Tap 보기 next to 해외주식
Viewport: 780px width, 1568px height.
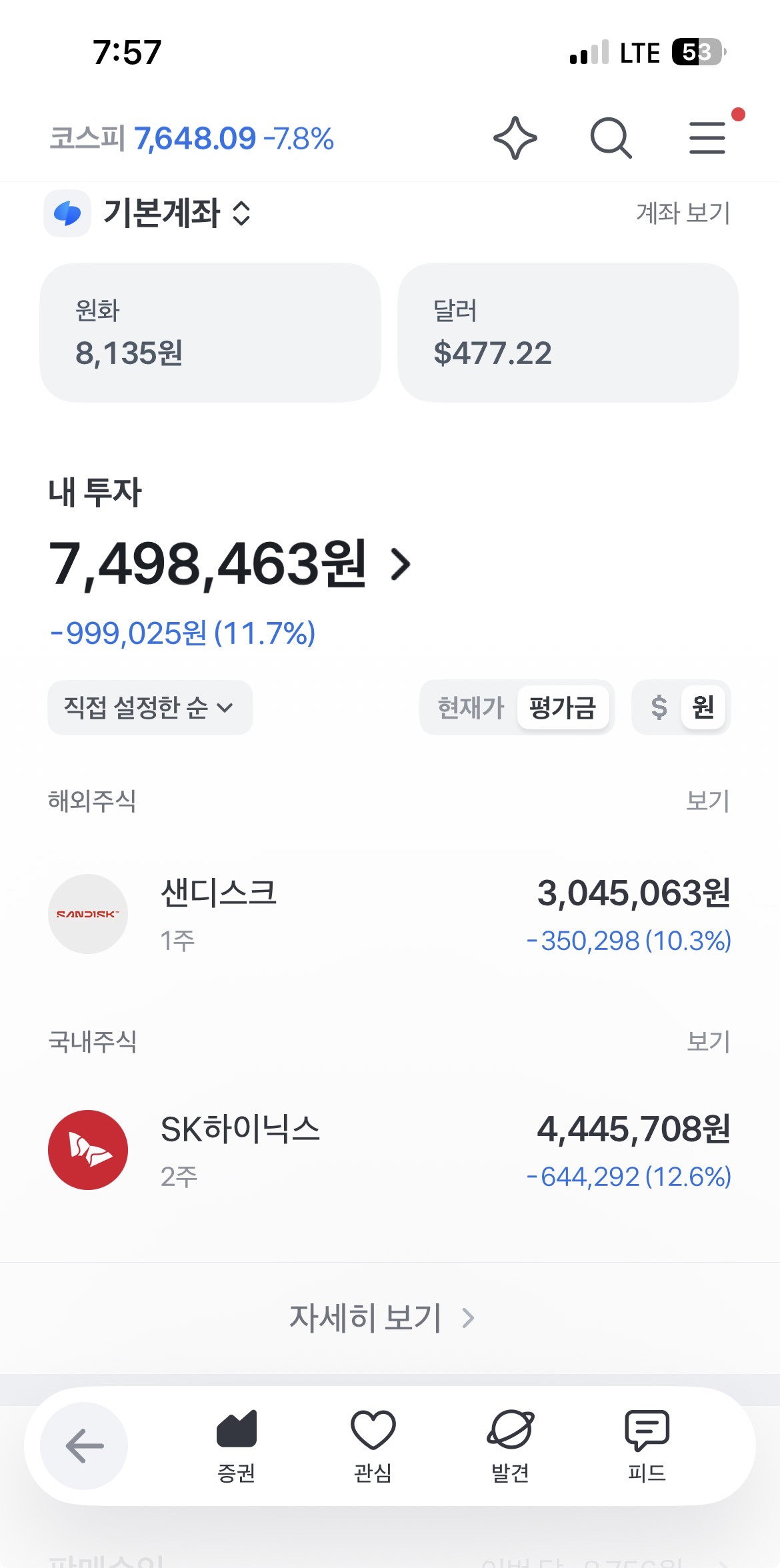pyautogui.click(x=708, y=801)
